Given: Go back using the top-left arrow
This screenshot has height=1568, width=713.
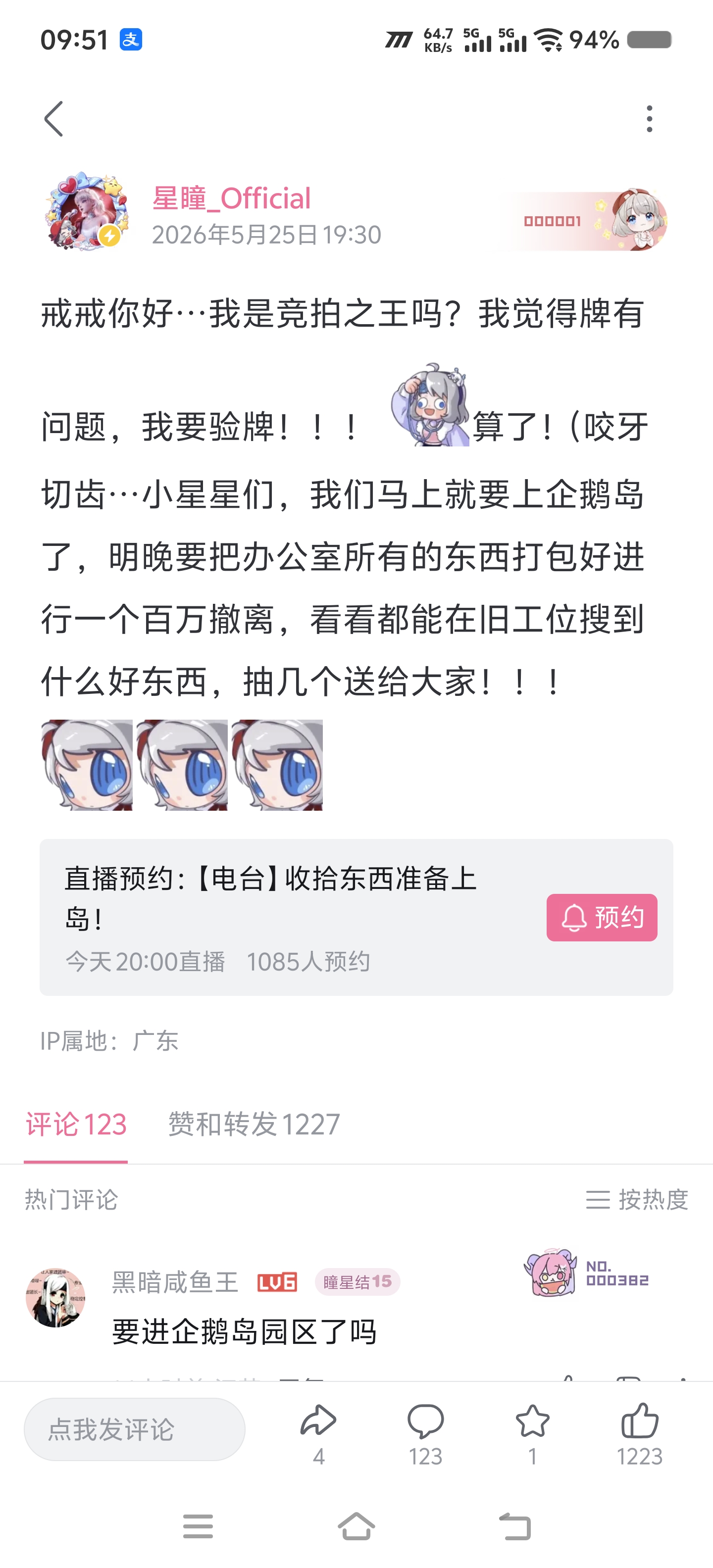Looking at the screenshot, I should (53, 119).
